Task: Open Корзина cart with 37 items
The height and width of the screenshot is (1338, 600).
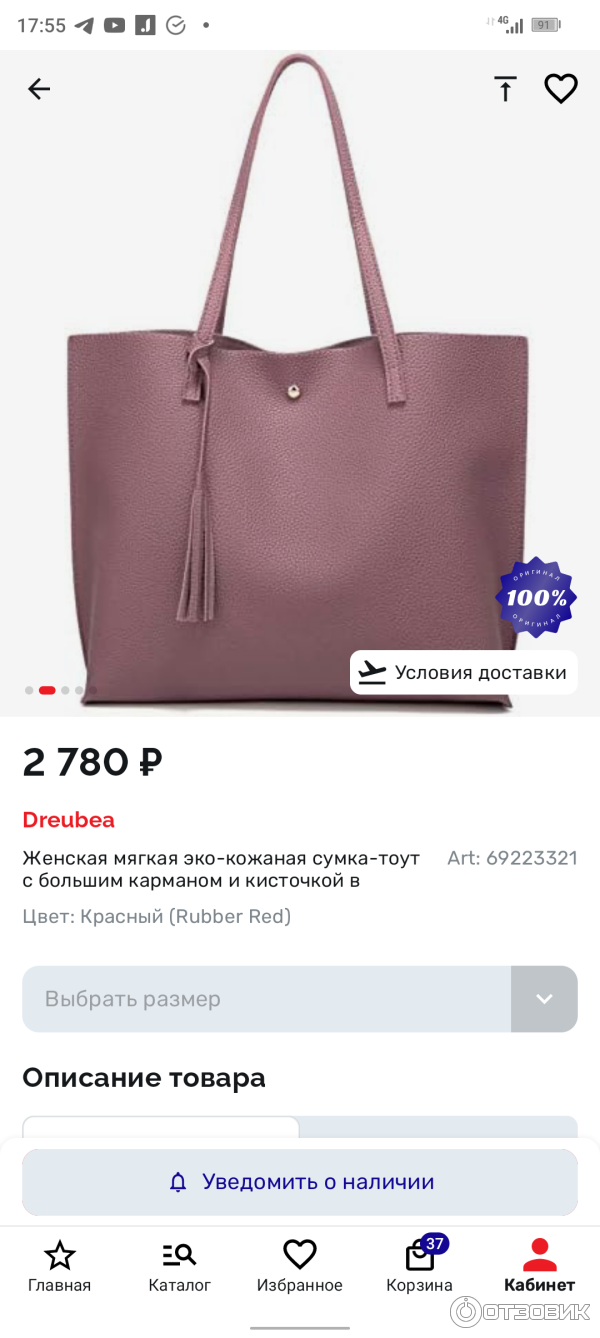Action: [x=420, y=1267]
